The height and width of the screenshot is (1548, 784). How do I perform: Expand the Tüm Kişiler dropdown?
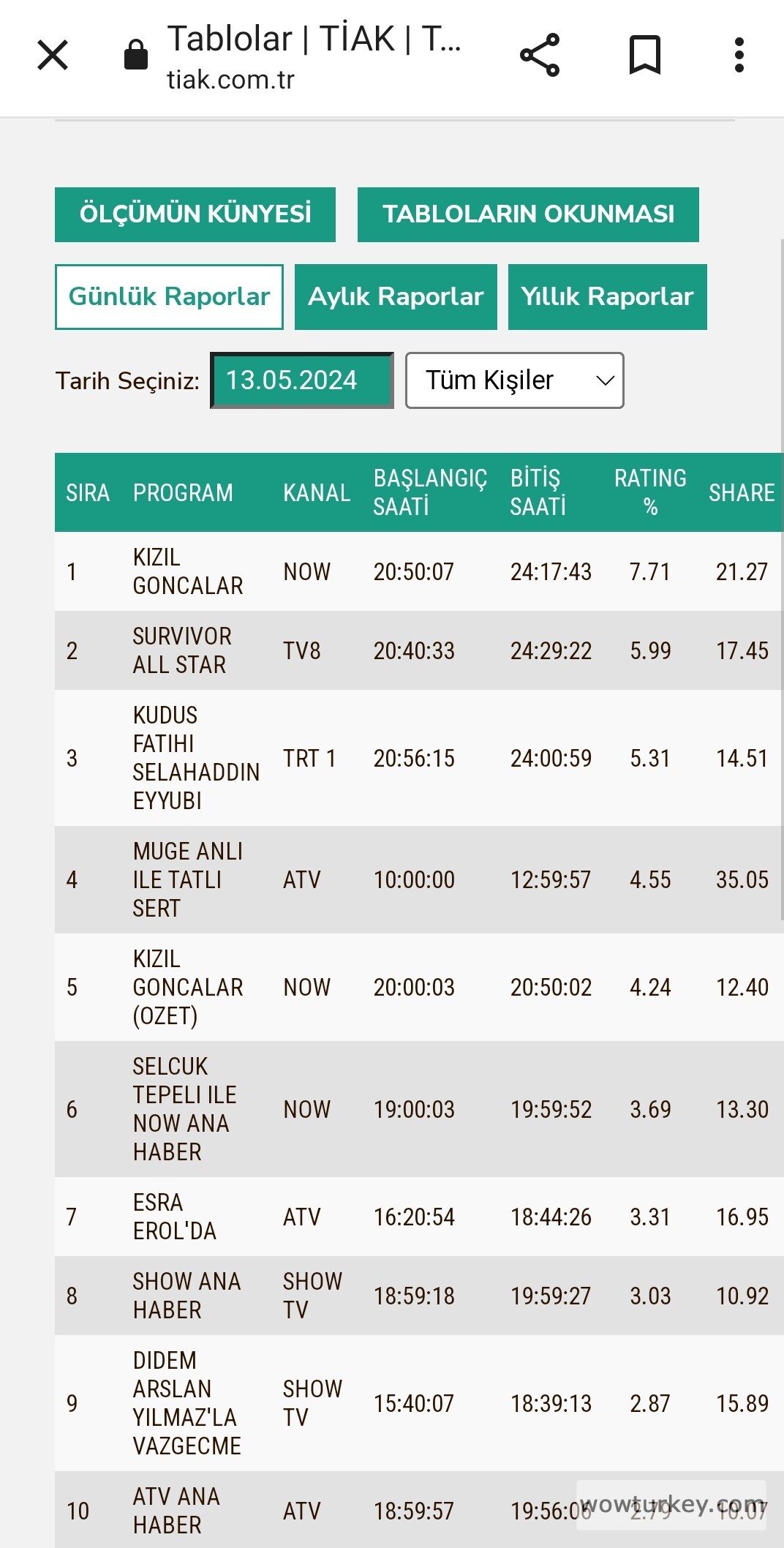click(514, 380)
